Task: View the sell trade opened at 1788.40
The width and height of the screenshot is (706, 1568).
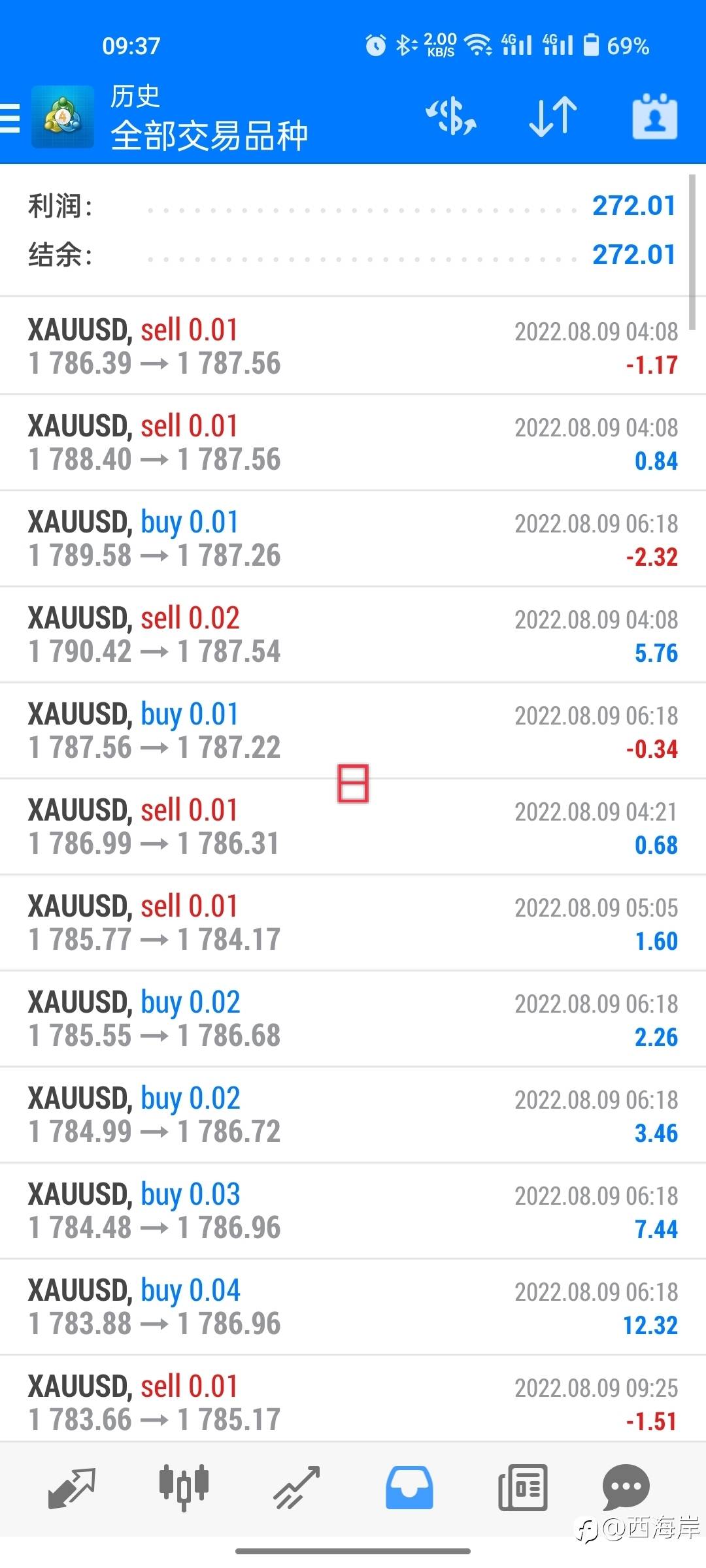Action: [x=353, y=442]
